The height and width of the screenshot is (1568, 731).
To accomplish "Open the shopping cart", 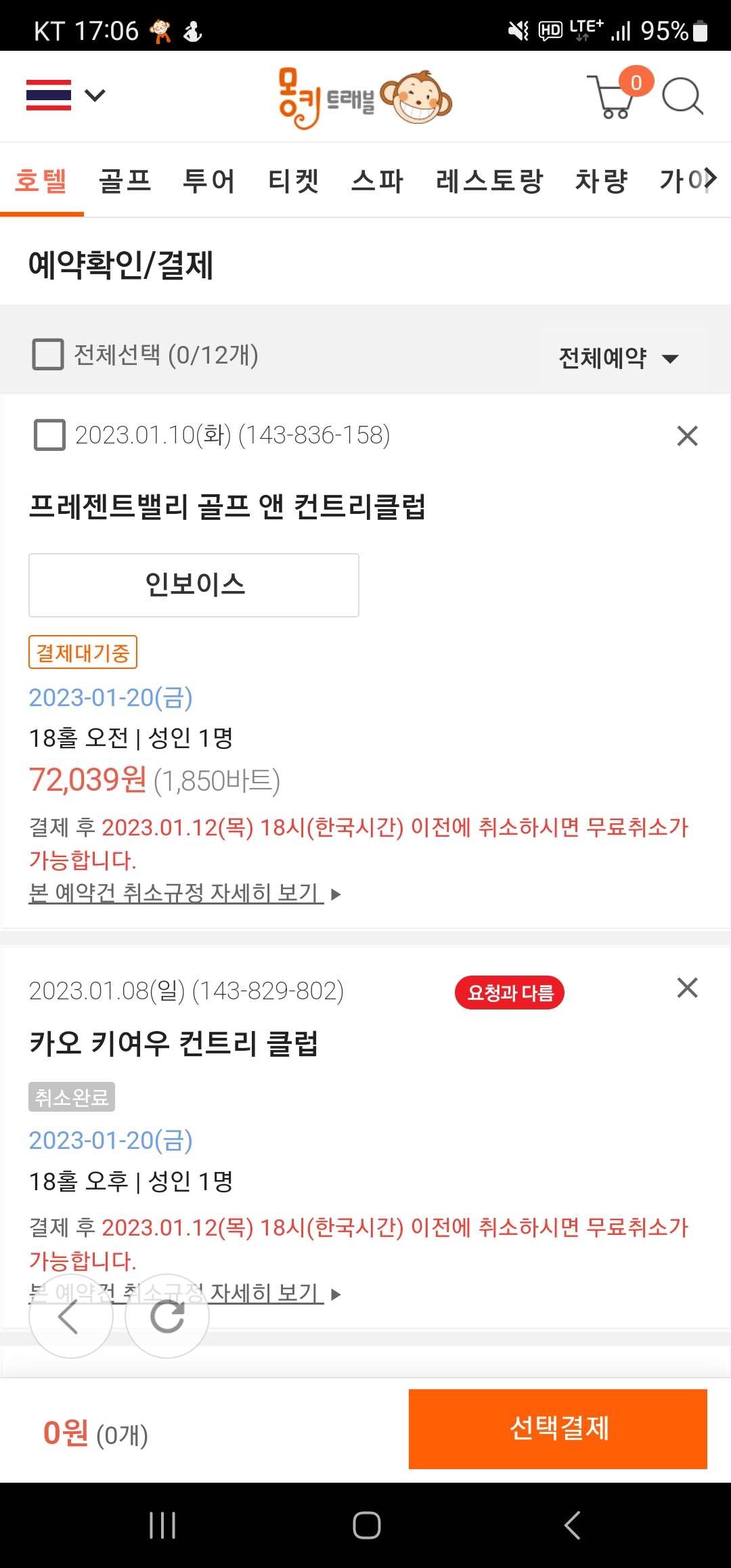I will click(x=618, y=95).
